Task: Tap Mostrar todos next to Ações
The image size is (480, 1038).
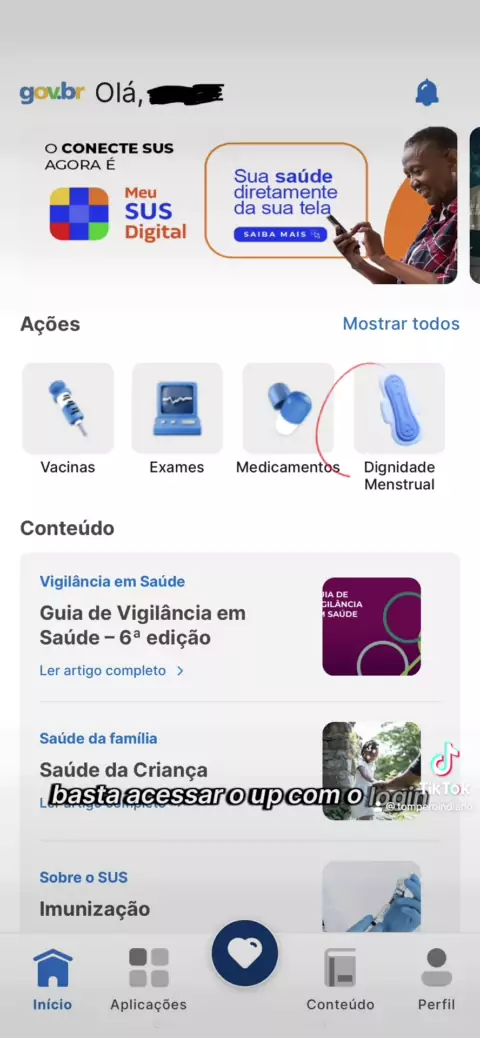Action: [x=401, y=324]
